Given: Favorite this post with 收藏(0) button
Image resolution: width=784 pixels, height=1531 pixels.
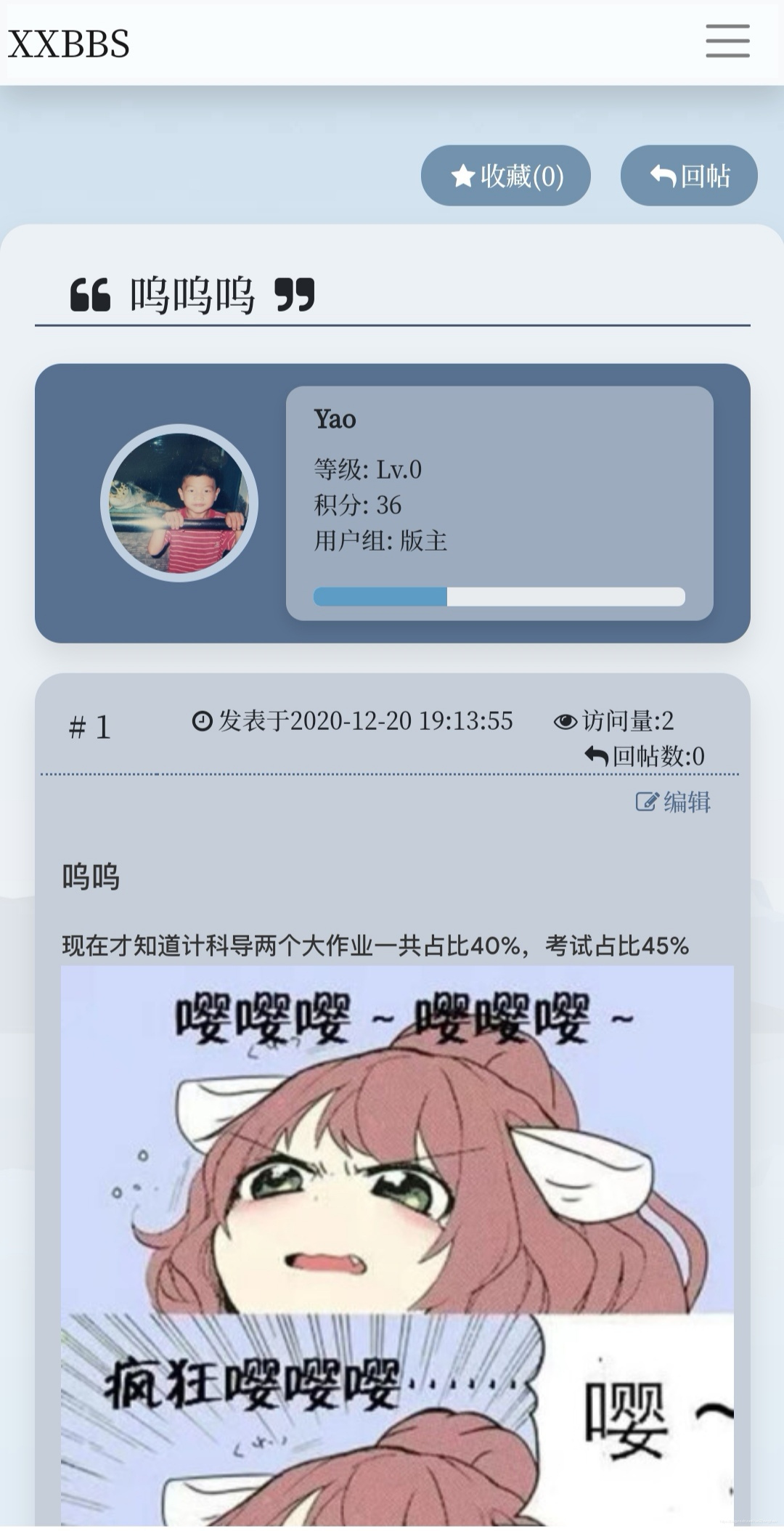Looking at the screenshot, I should [506, 176].
